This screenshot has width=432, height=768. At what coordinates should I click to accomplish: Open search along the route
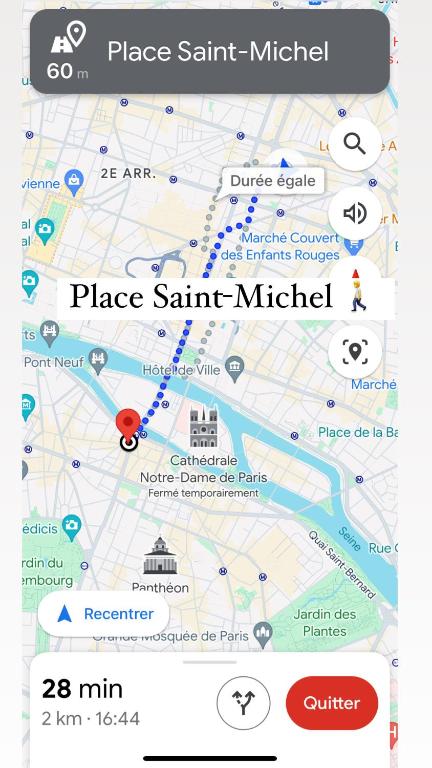pyautogui.click(x=354, y=144)
